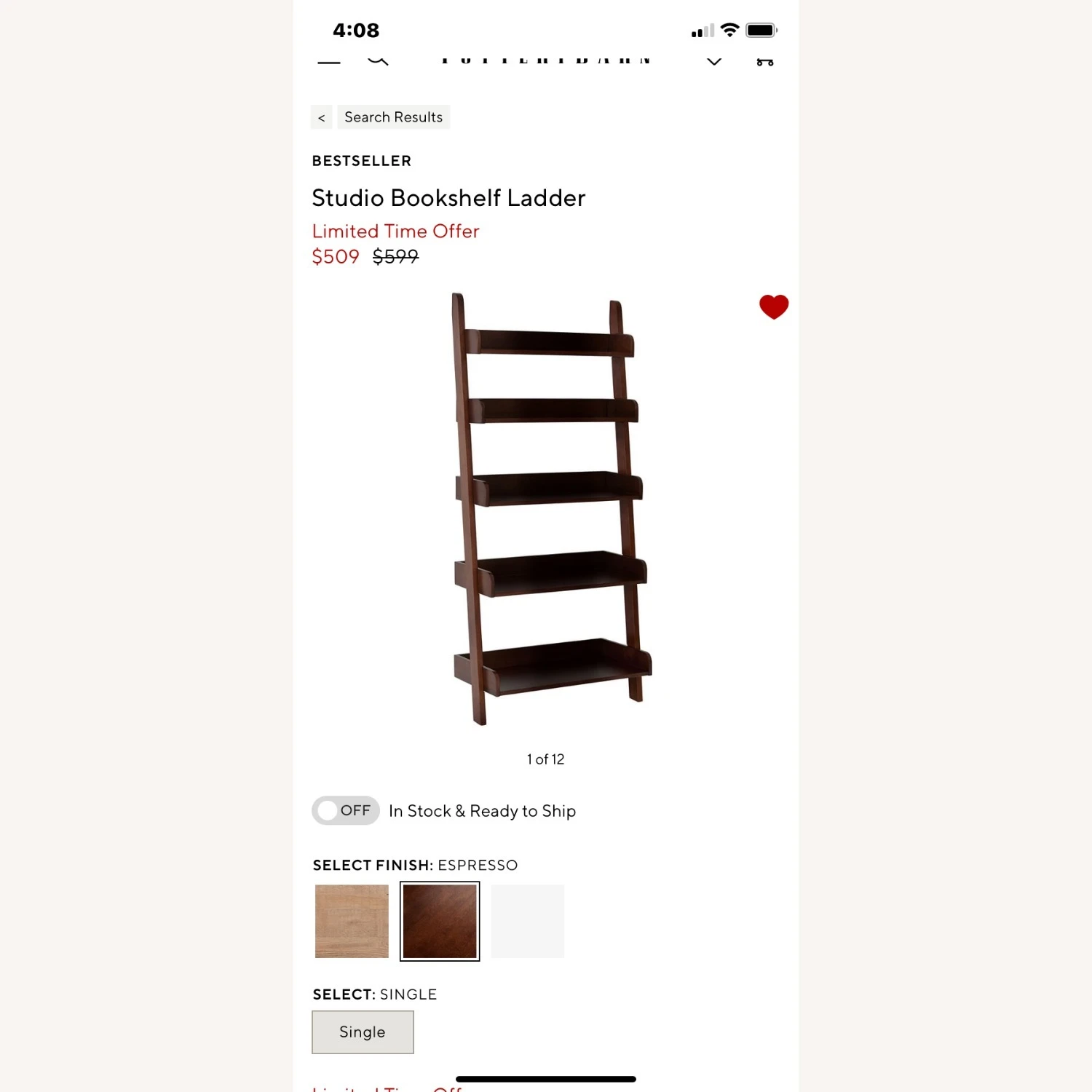Viewport: 1092px width, 1092px height.
Task: Tap the back arrow chevron
Action: 321,117
